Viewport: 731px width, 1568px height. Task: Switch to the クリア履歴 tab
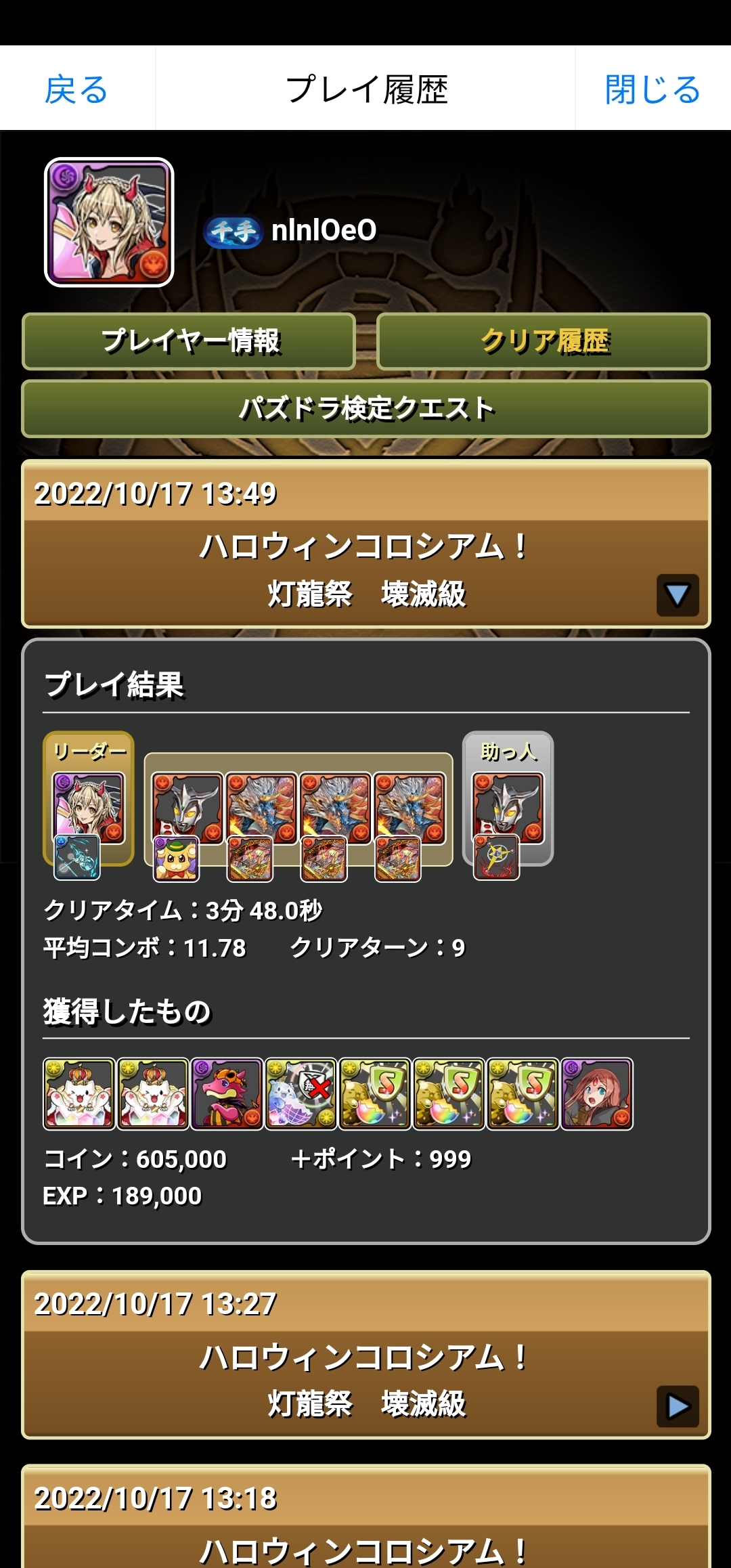click(544, 341)
